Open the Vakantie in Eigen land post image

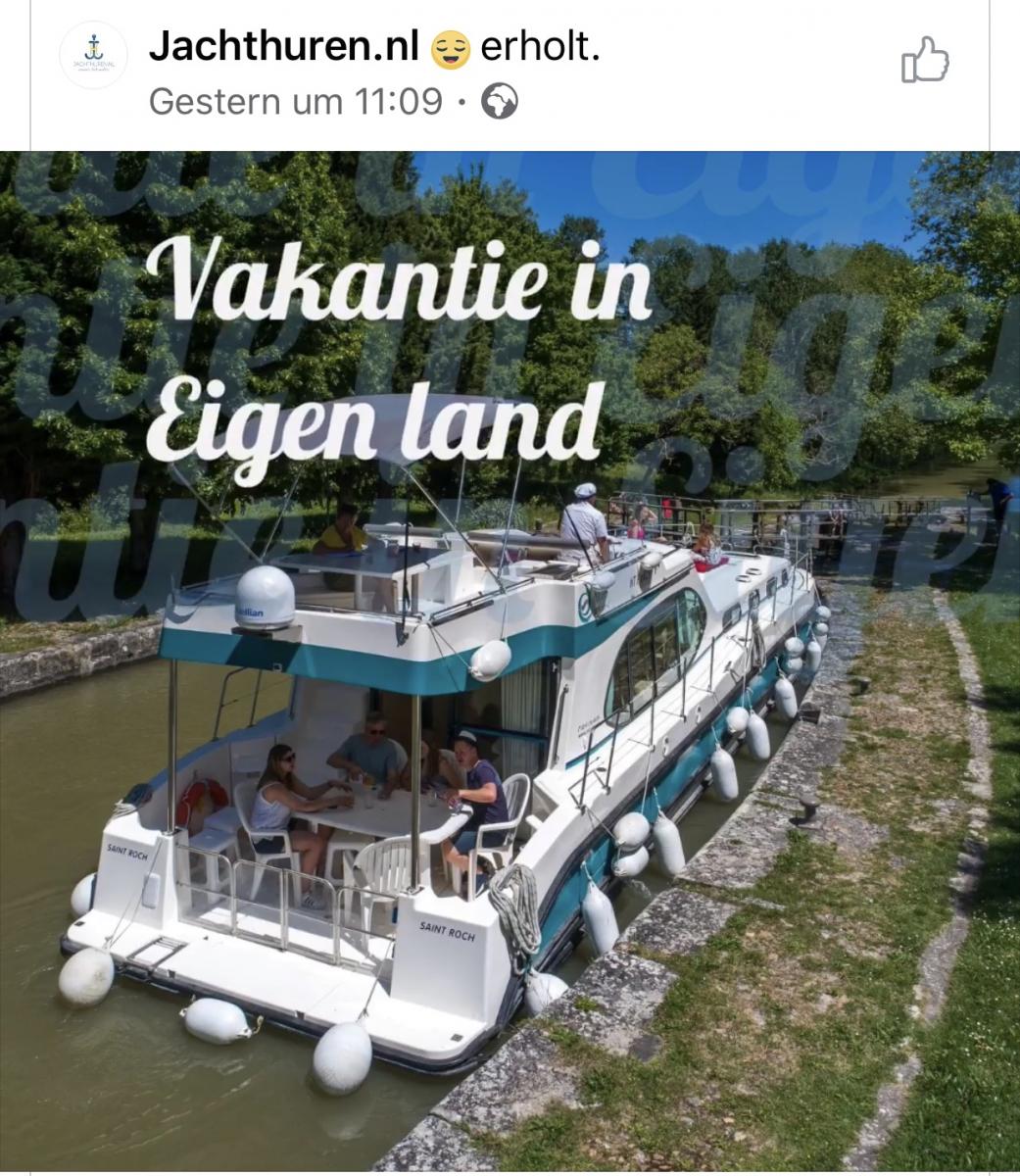click(510, 661)
